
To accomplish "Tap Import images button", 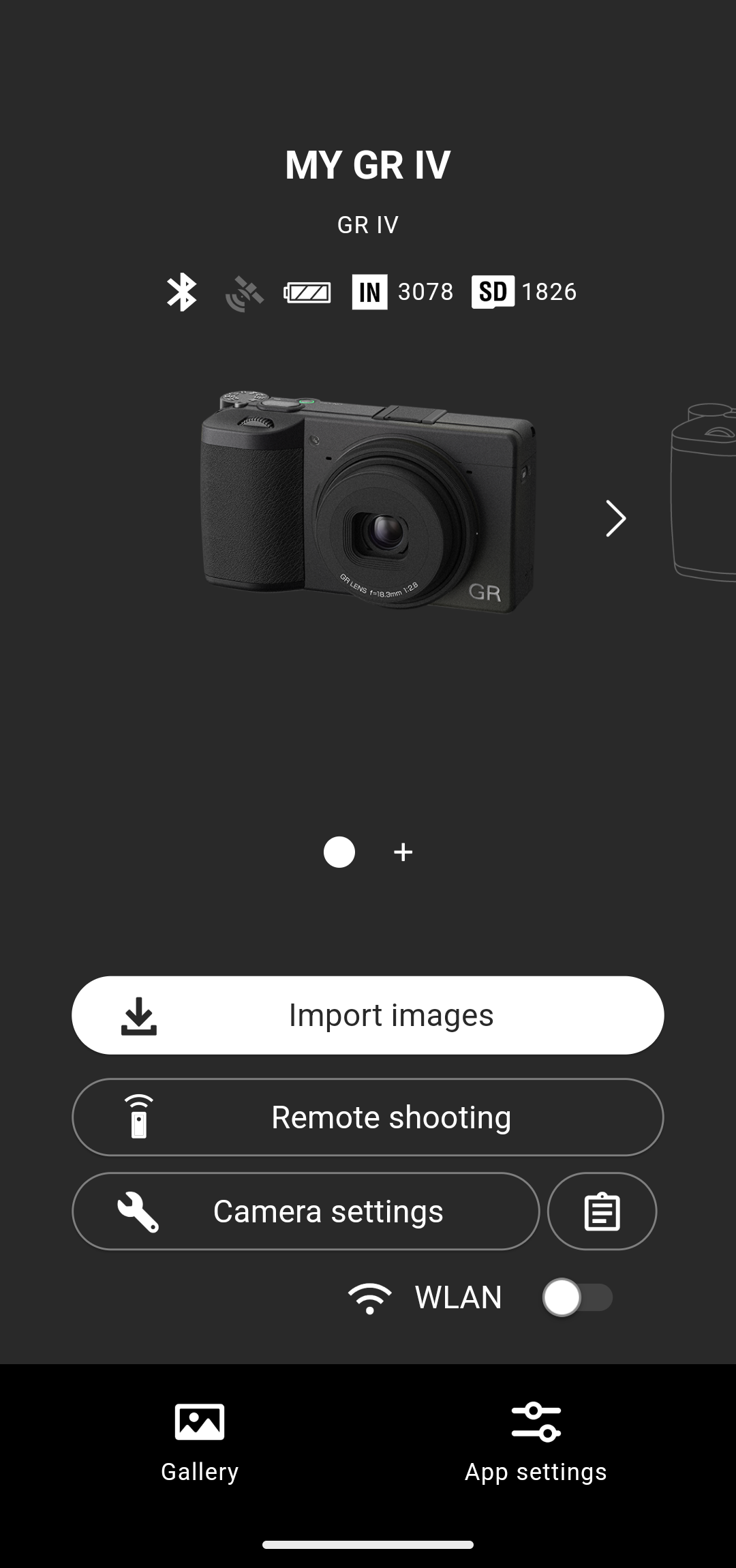I will [x=368, y=1015].
